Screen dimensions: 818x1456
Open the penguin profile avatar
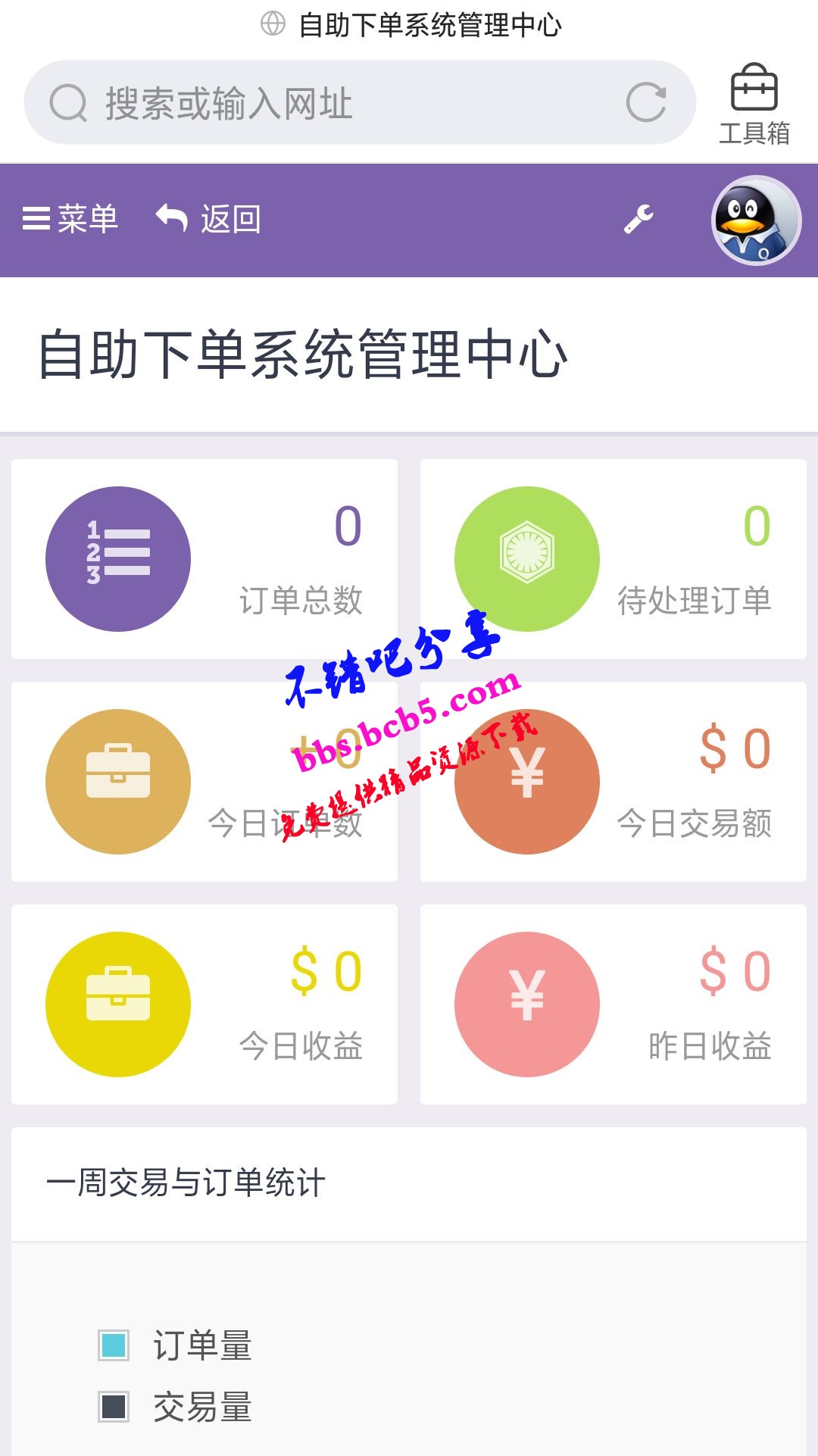[756, 220]
